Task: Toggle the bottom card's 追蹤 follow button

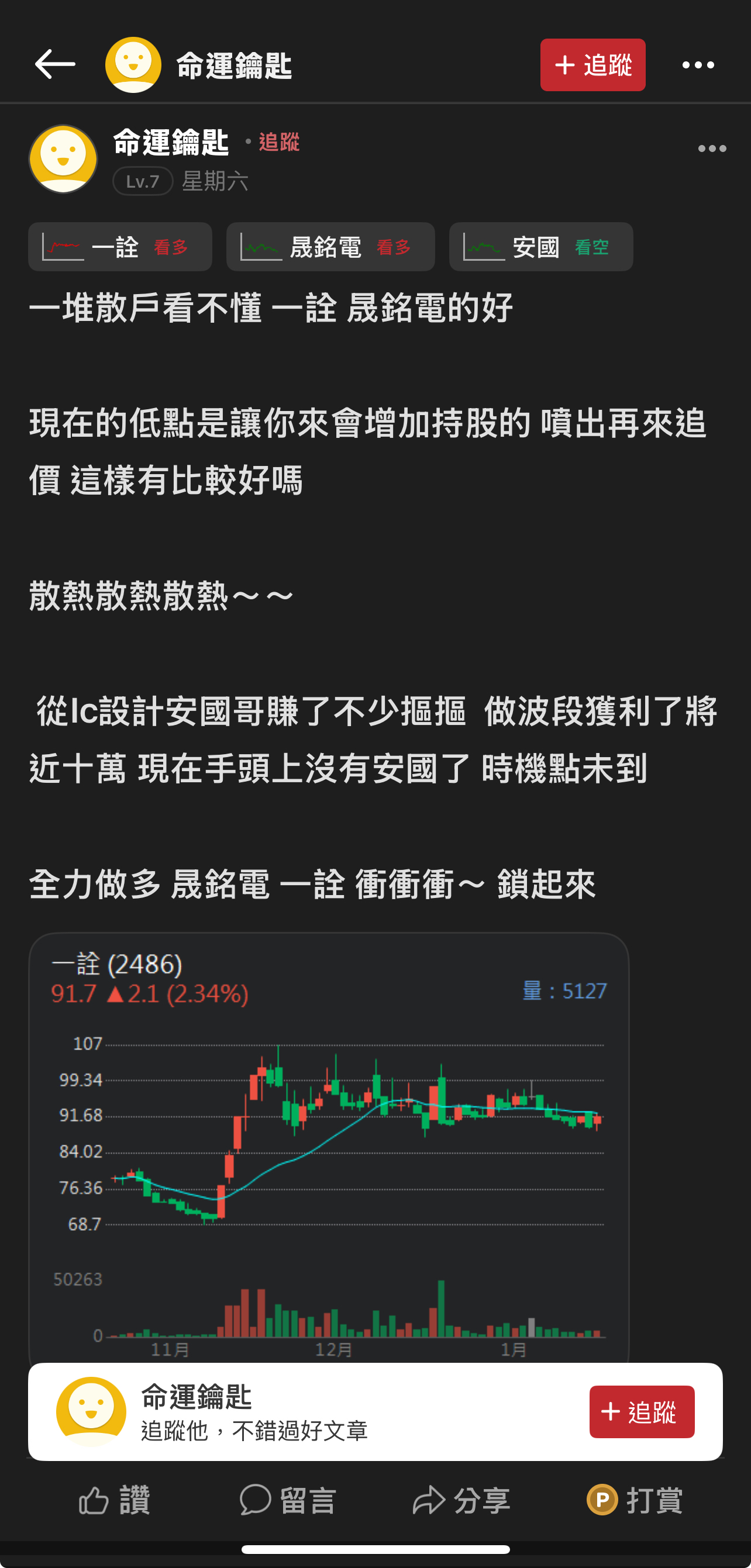Action: point(642,1412)
